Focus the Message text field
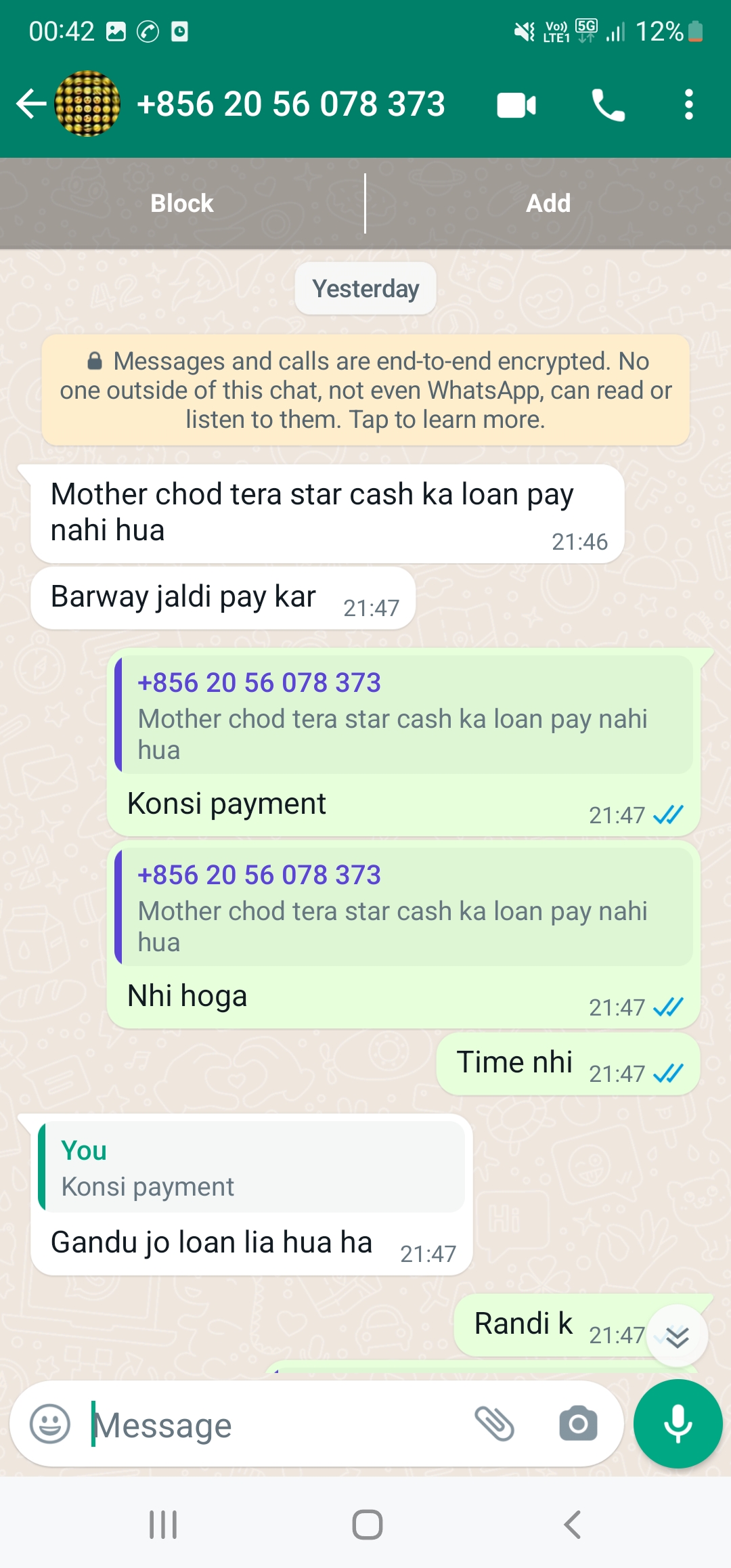Image resolution: width=731 pixels, height=1568 pixels. (271, 1425)
